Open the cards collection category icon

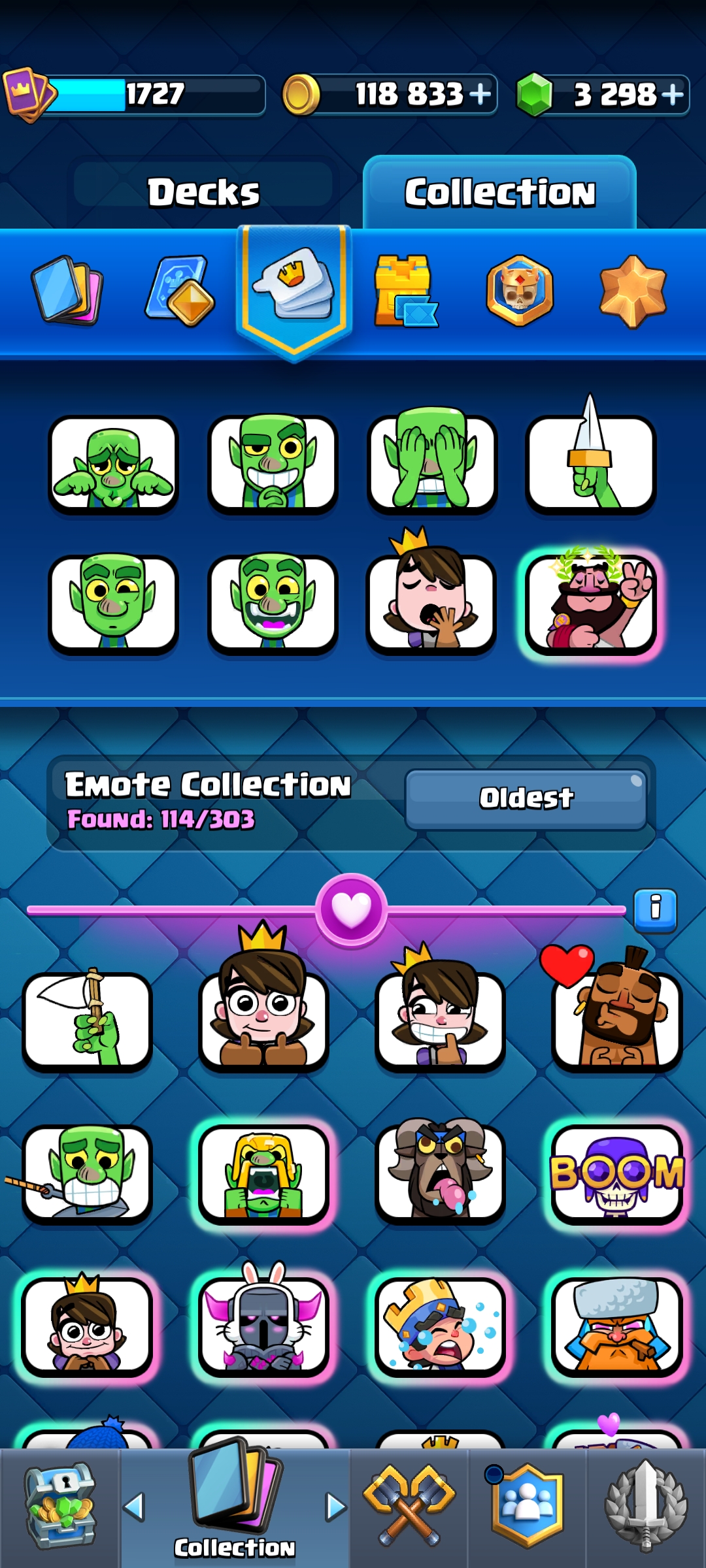(67, 291)
